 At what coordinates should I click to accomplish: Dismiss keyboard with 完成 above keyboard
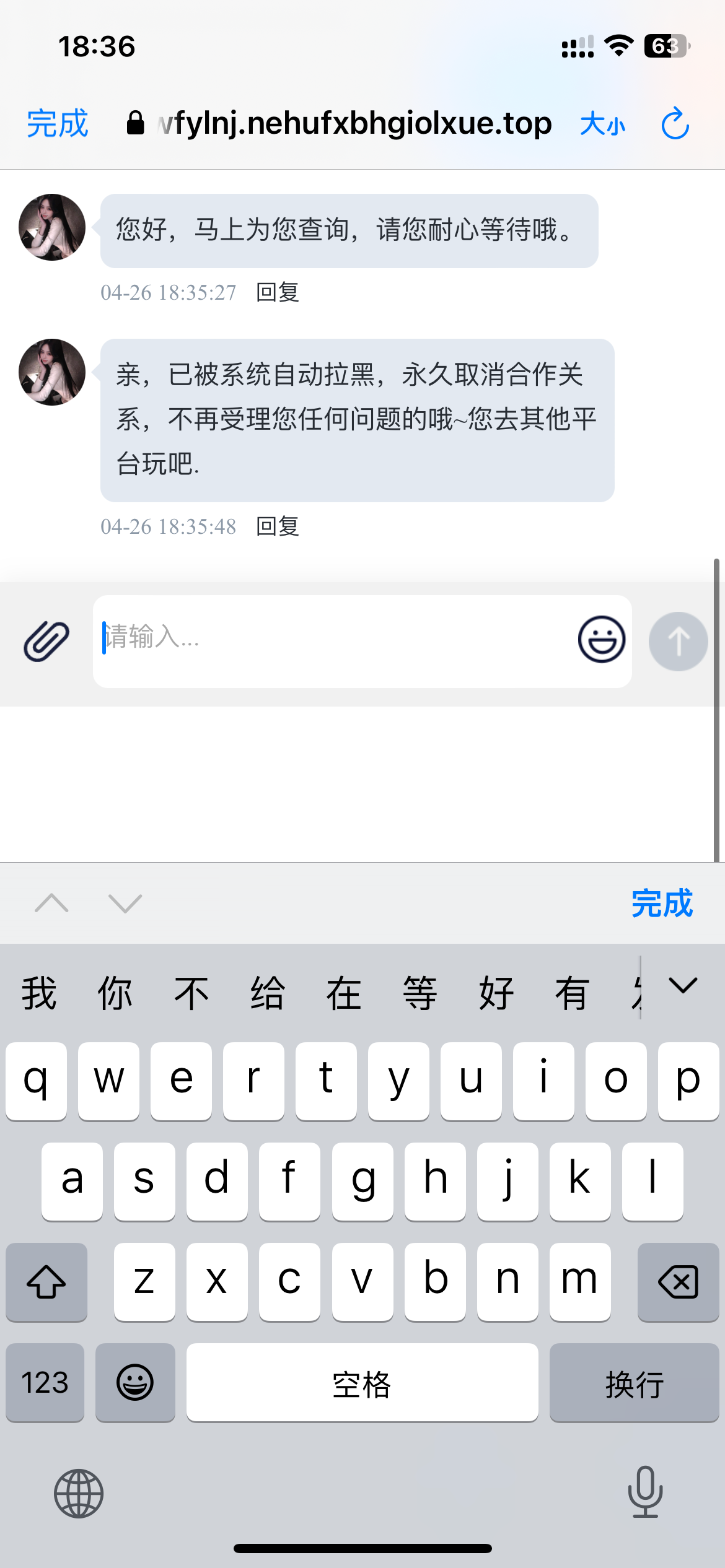pos(662,904)
